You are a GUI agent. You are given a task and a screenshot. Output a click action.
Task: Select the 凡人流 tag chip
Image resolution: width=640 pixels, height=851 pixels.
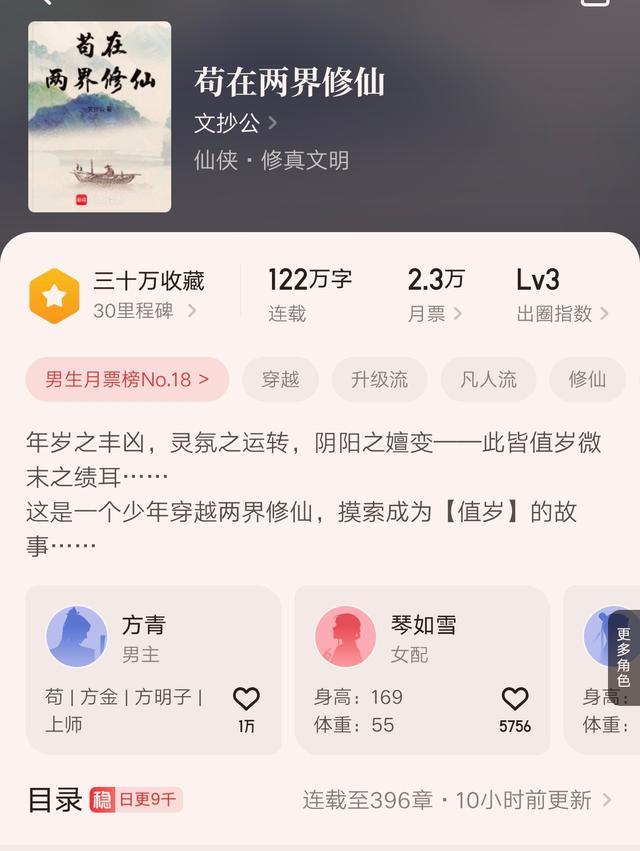click(488, 380)
